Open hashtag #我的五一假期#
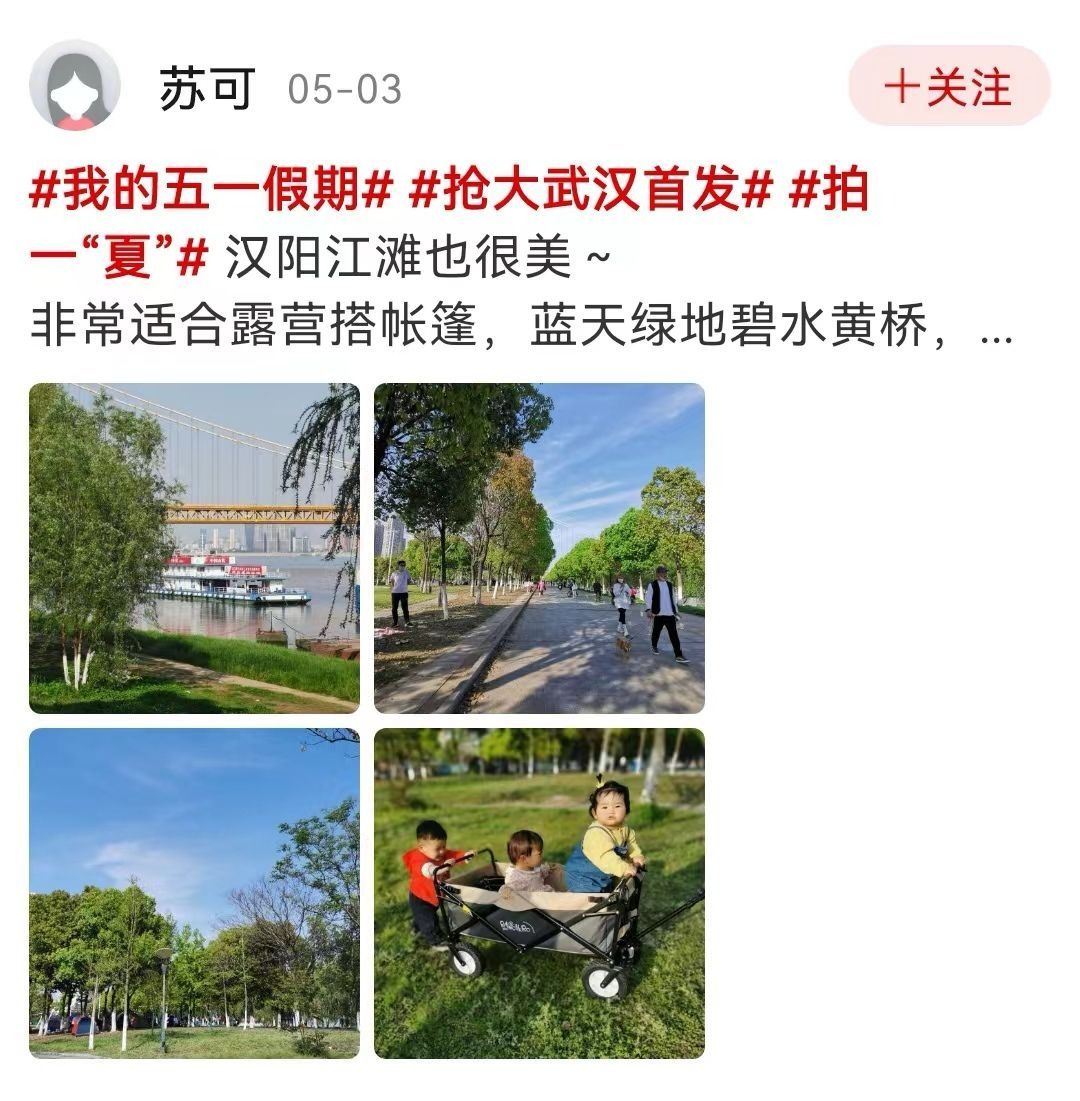Image resolution: width=1080 pixels, height=1101 pixels. tap(210, 191)
